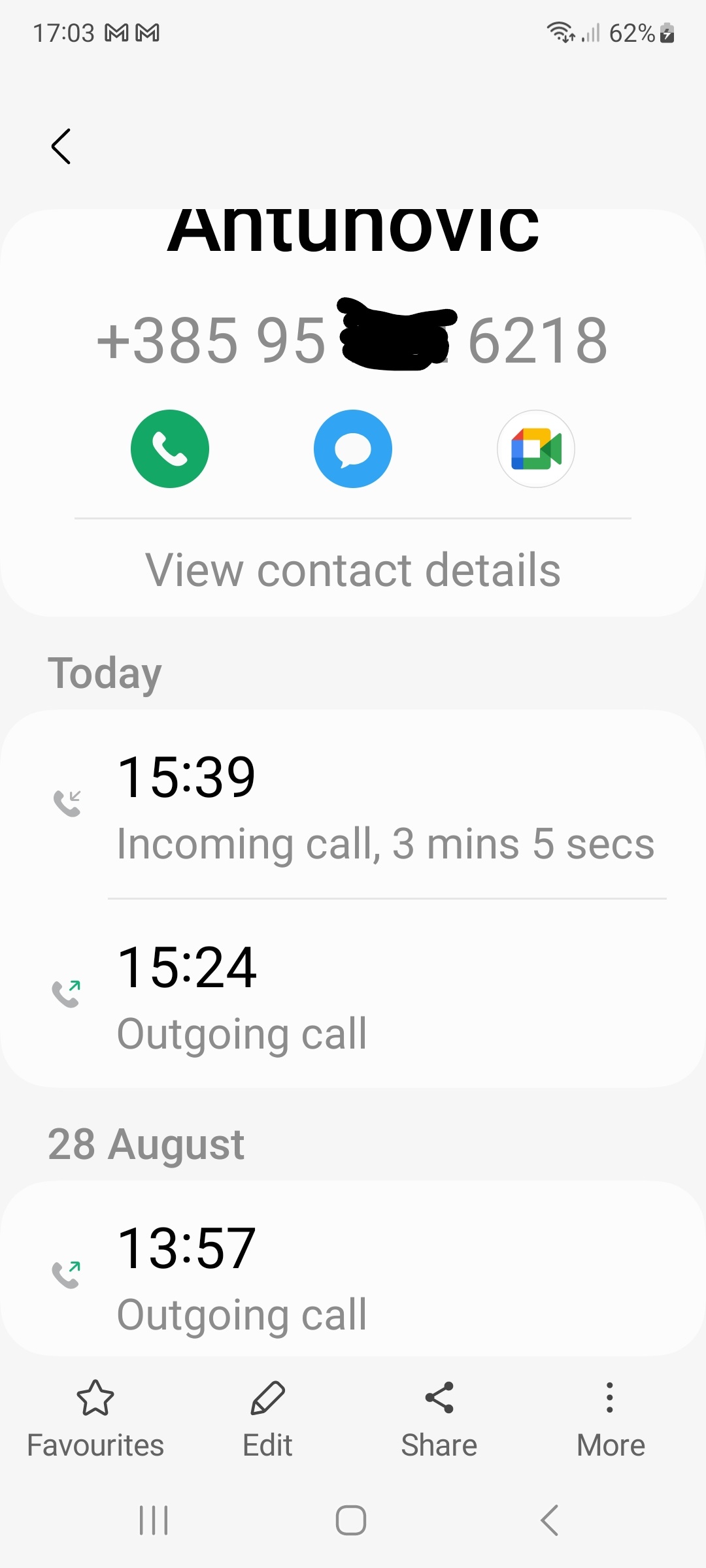Open the 13:57 outgoing call from 28 August
Viewport: 706px width, 1568px height.
pyautogui.click(x=353, y=1277)
